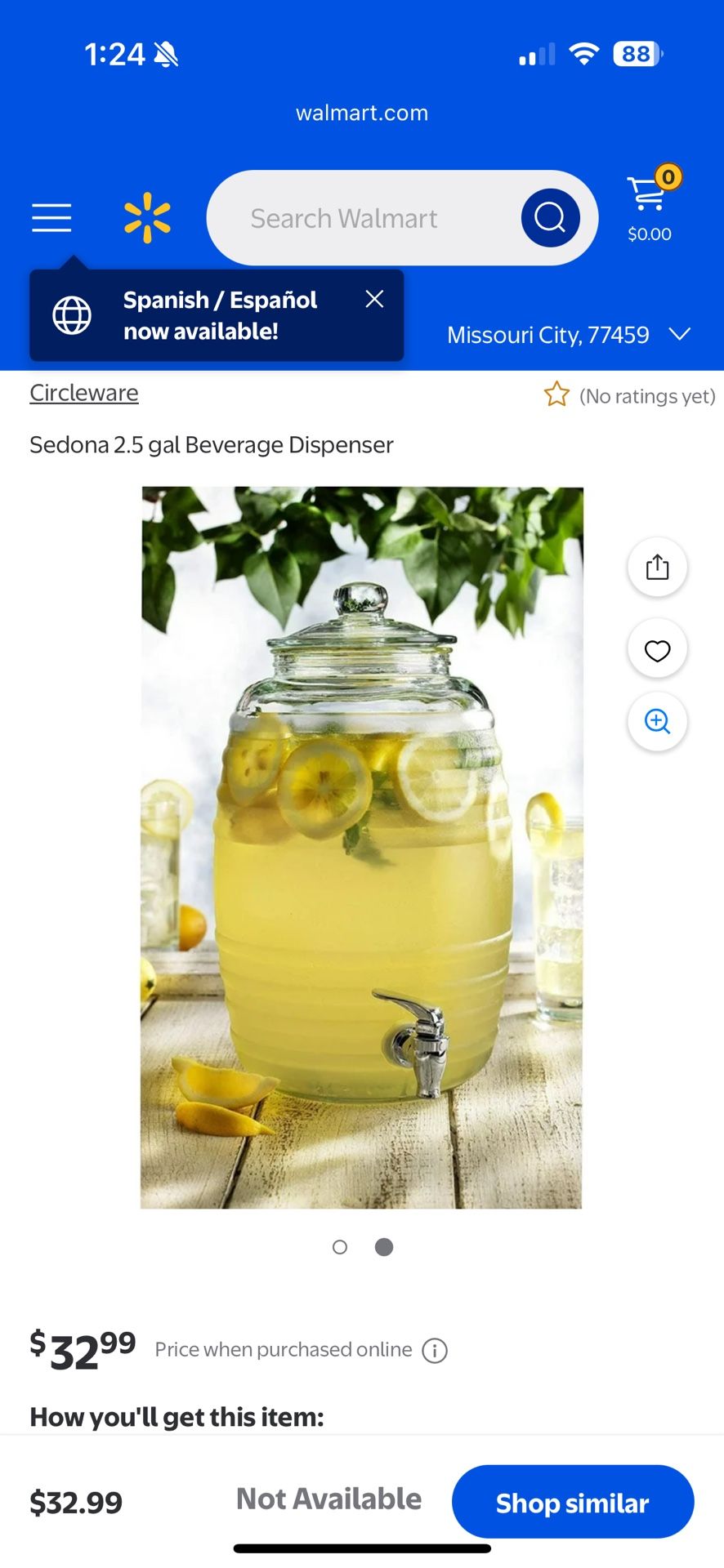This screenshot has height=1568, width=724.
Task: Add item to favorites with heart
Action: 657,650
